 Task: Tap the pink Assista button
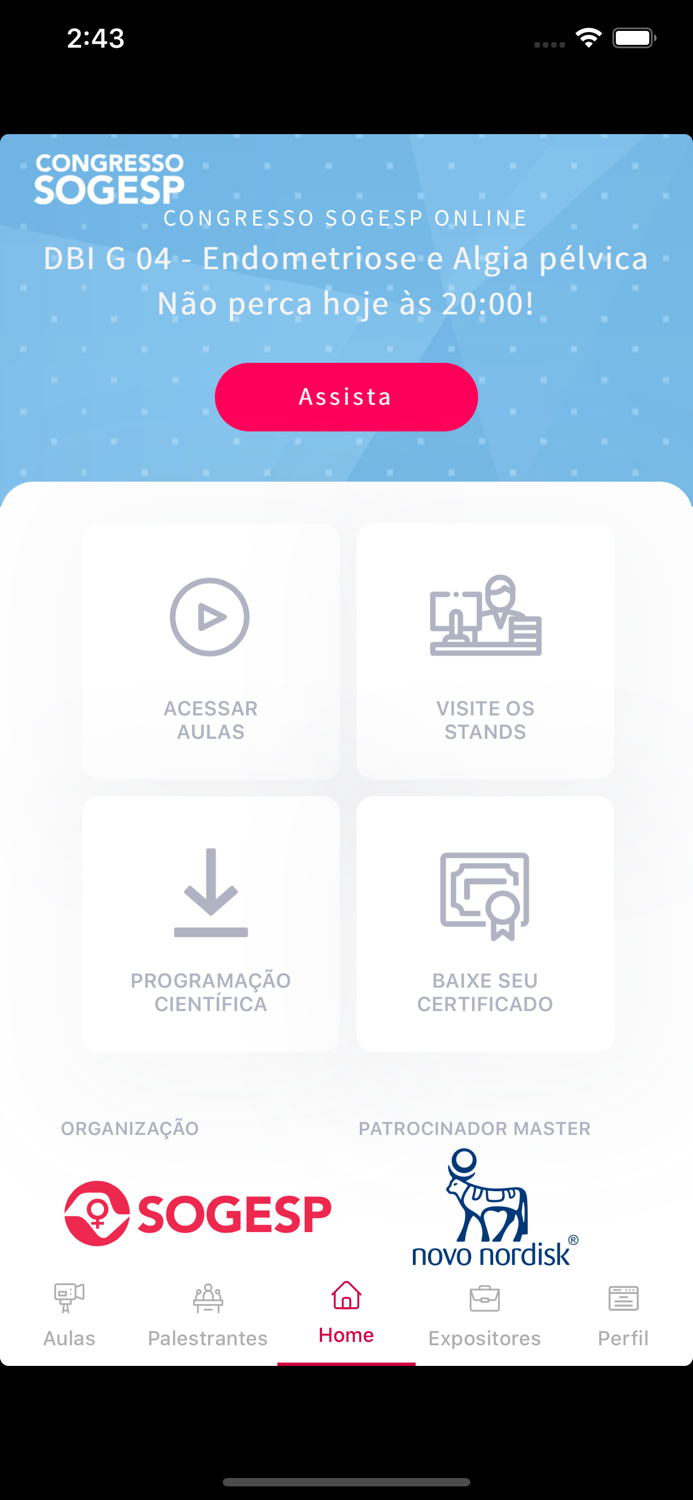point(346,397)
